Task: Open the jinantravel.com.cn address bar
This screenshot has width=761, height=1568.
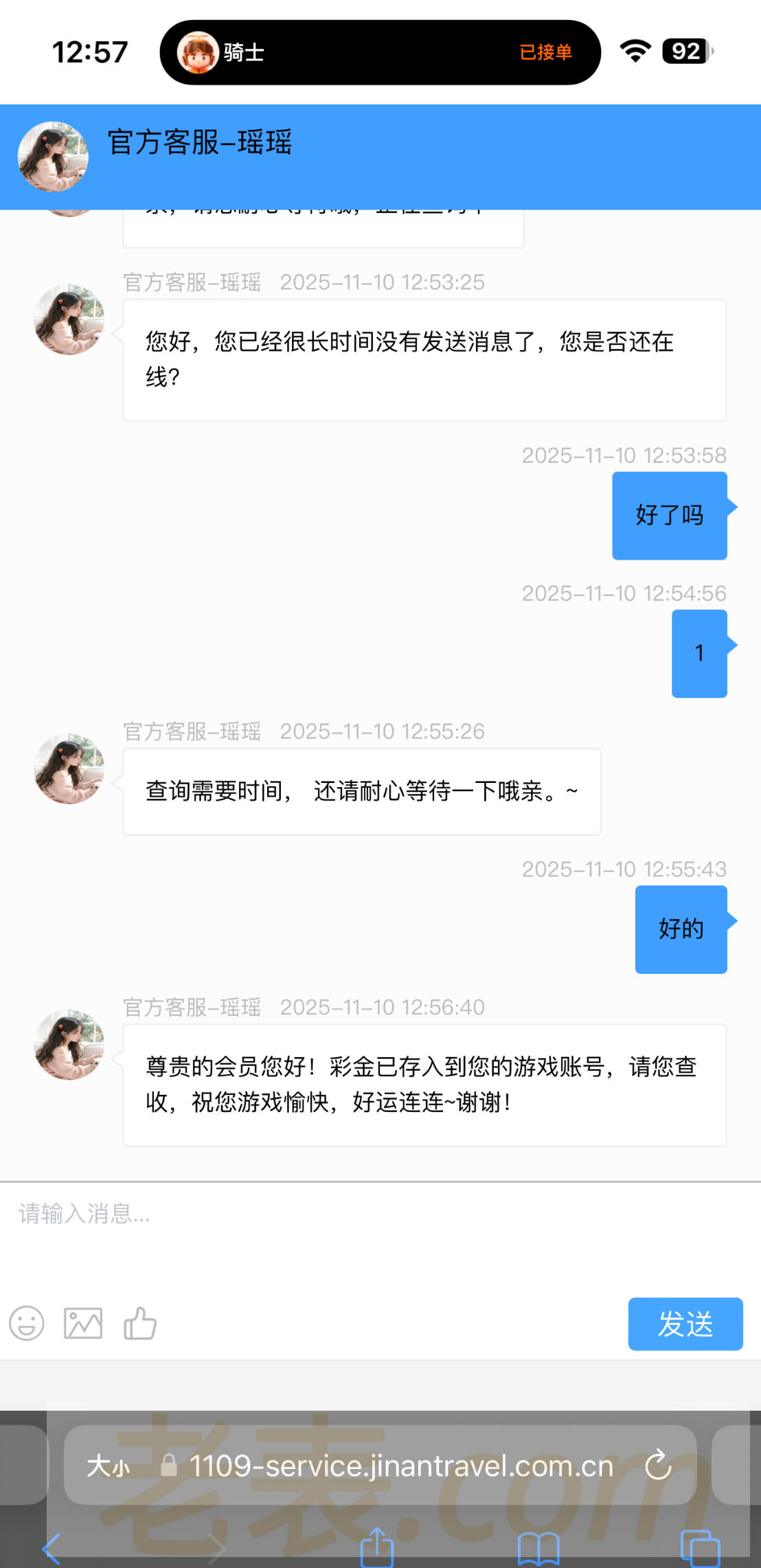Action: [400, 1466]
